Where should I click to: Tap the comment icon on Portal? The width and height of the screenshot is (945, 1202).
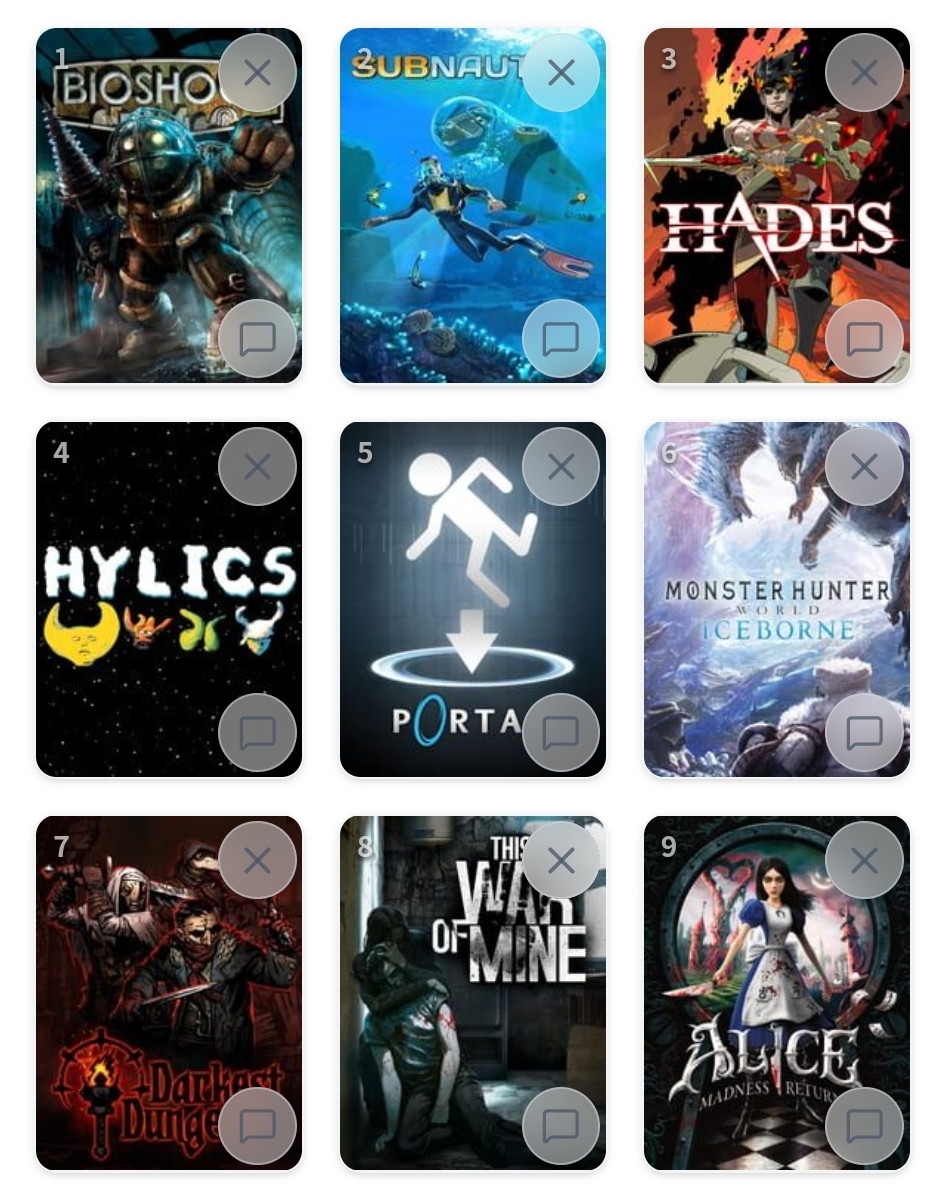tap(561, 733)
